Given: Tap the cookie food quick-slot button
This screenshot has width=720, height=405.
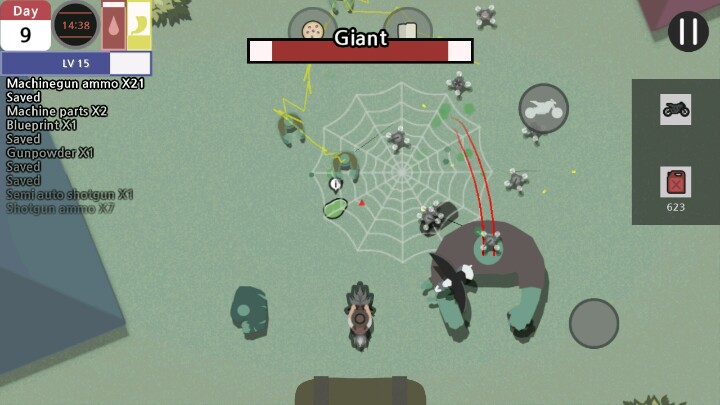Looking at the screenshot, I should [312, 28].
